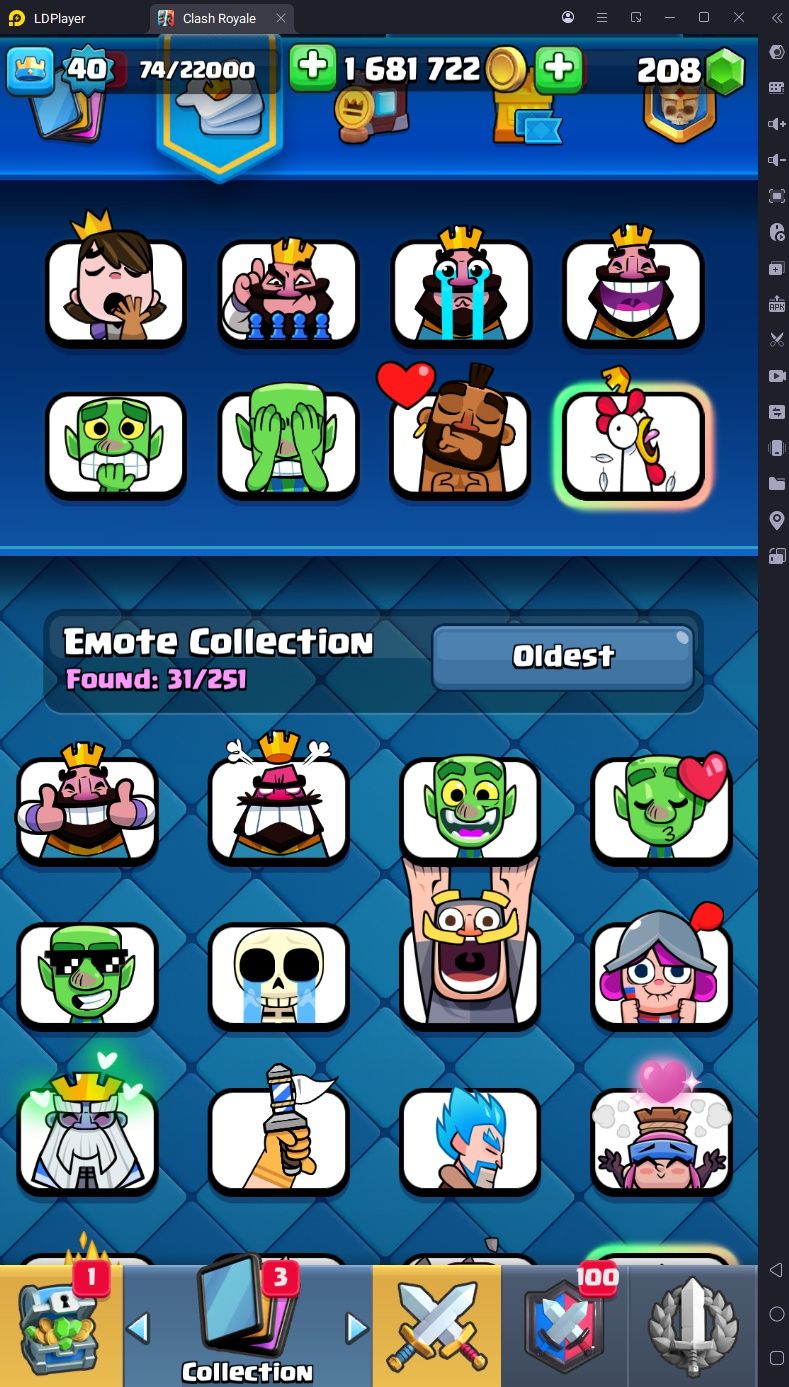Select the yawning princess emote in the deck

(x=115, y=290)
